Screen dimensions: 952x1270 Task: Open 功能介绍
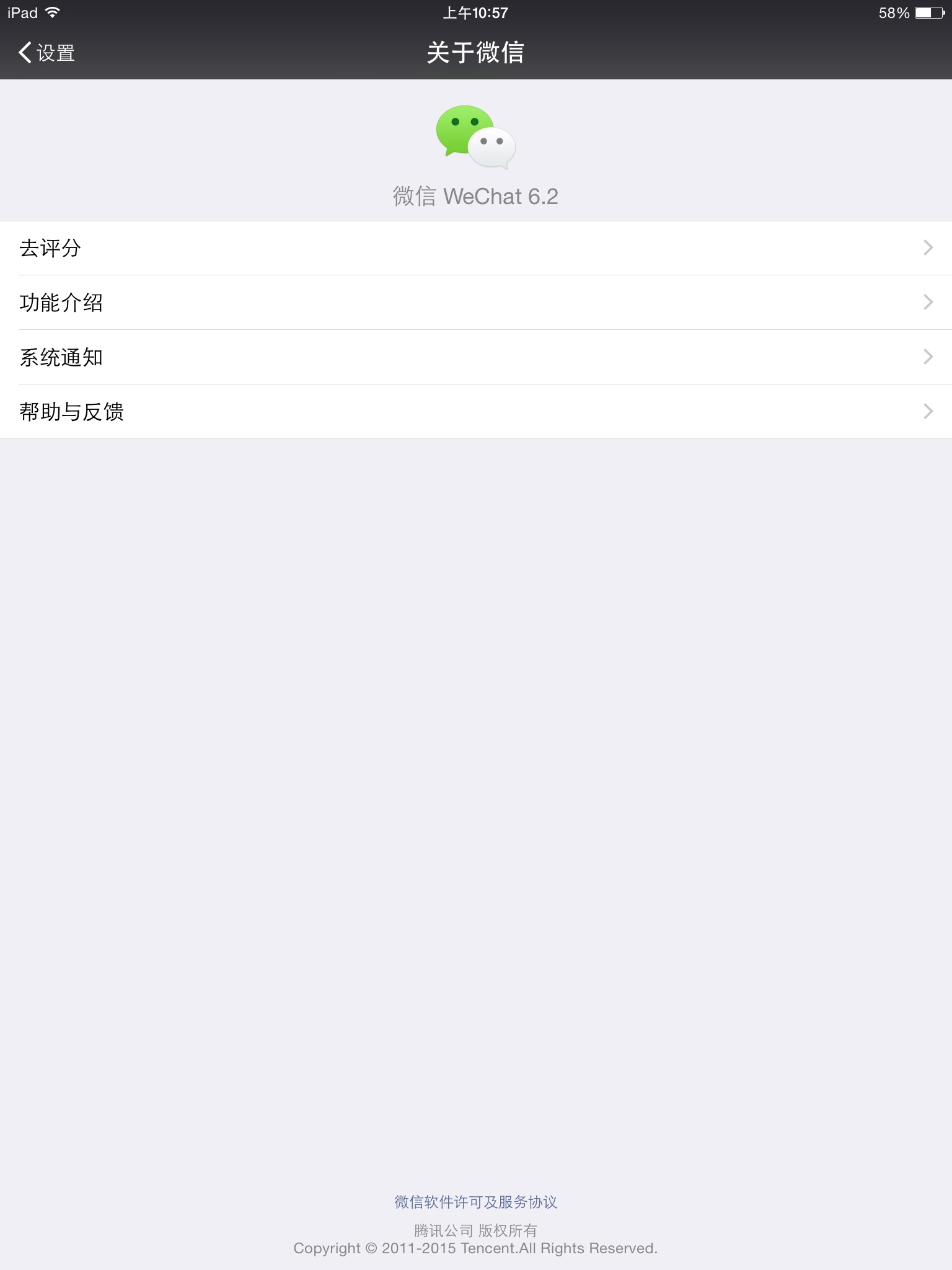click(x=476, y=303)
